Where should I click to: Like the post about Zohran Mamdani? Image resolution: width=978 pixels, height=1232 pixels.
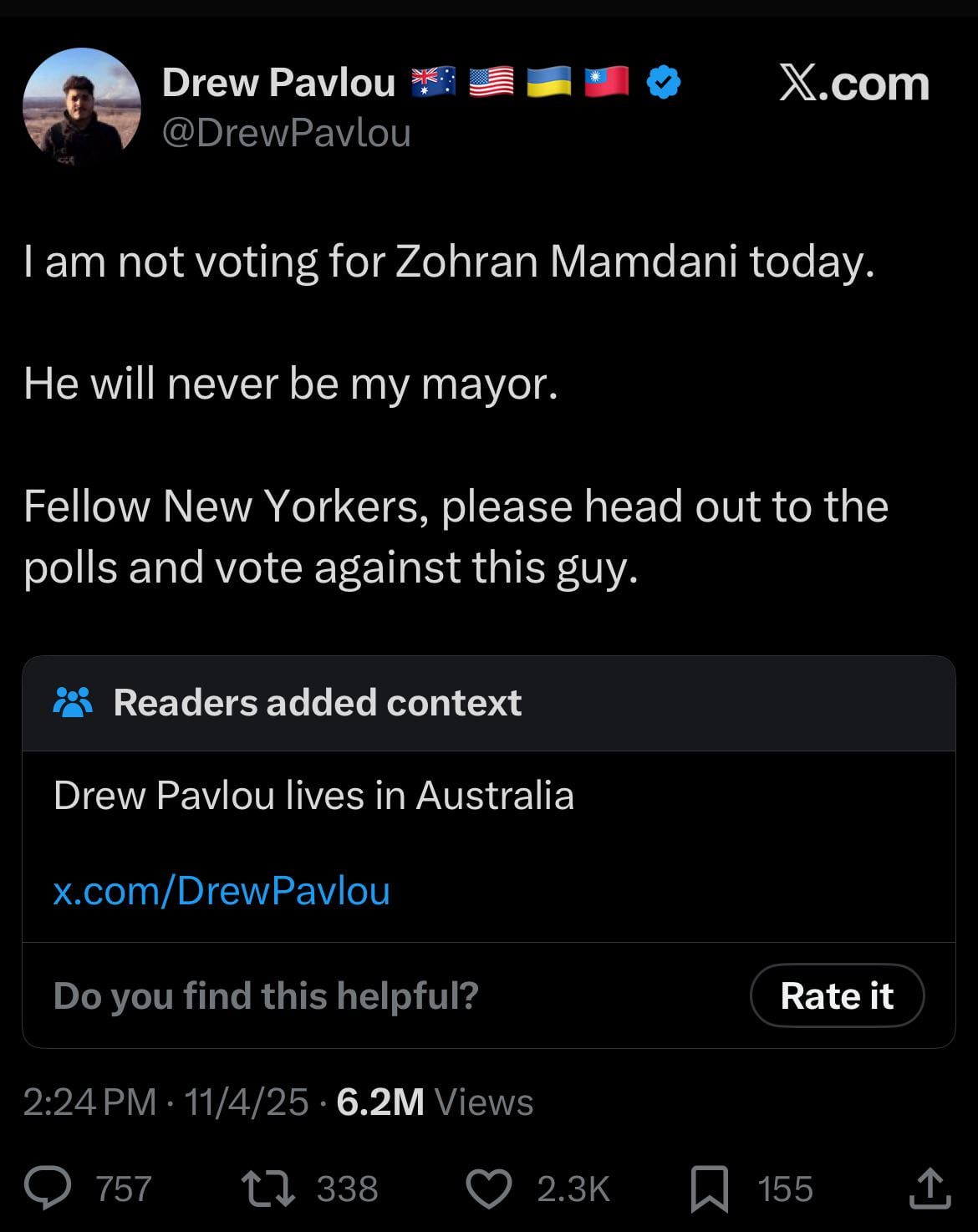(x=488, y=1189)
